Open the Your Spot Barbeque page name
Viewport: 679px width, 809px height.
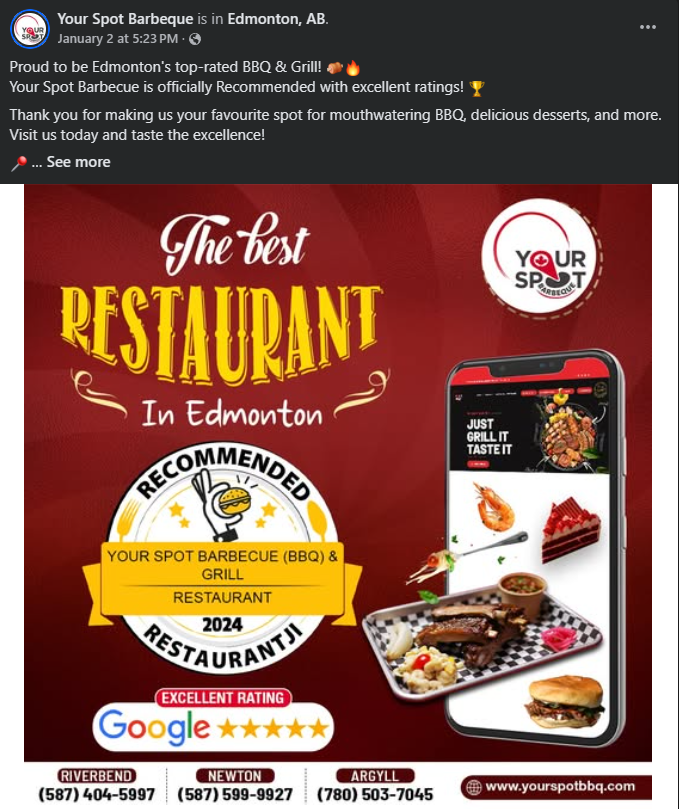(125, 19)
